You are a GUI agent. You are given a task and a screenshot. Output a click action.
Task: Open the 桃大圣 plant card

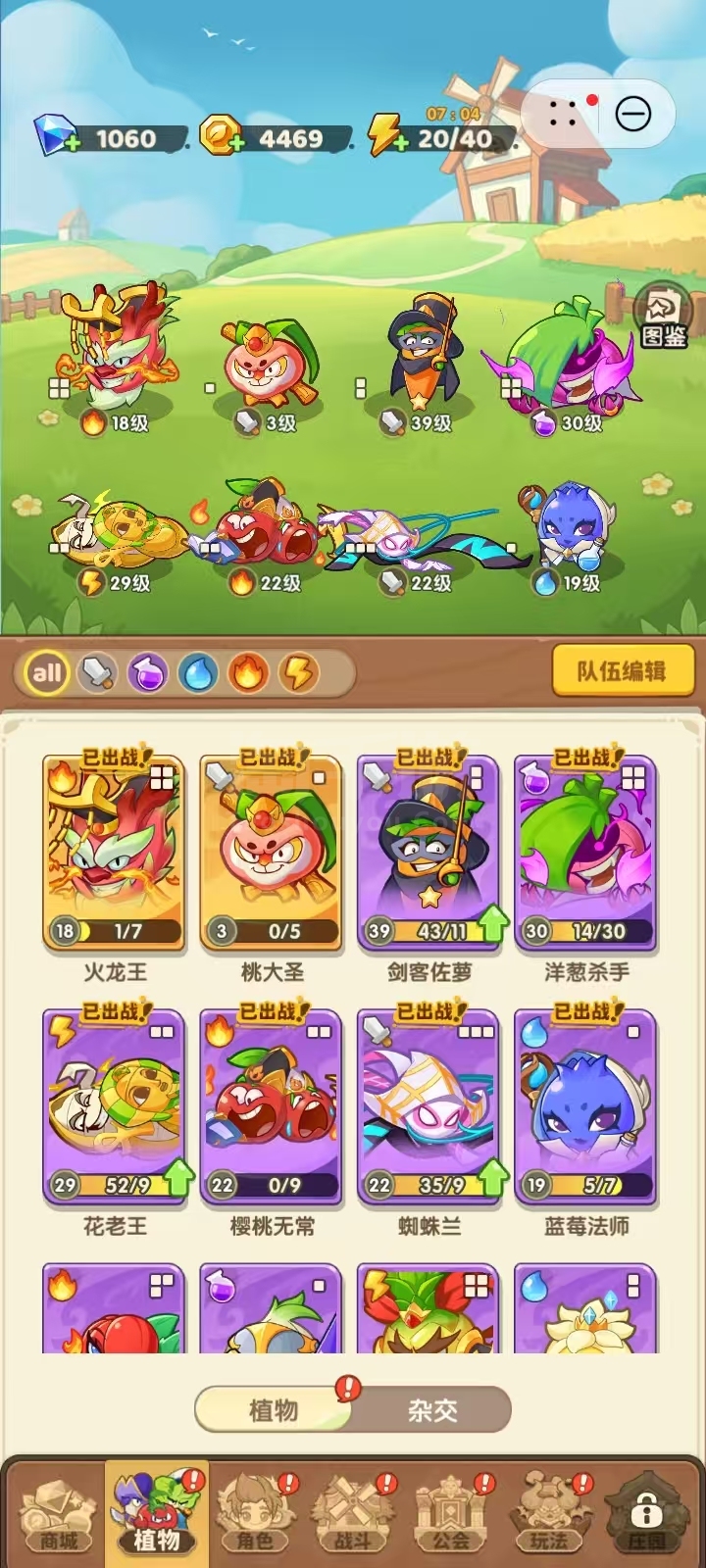click(272, 853)
